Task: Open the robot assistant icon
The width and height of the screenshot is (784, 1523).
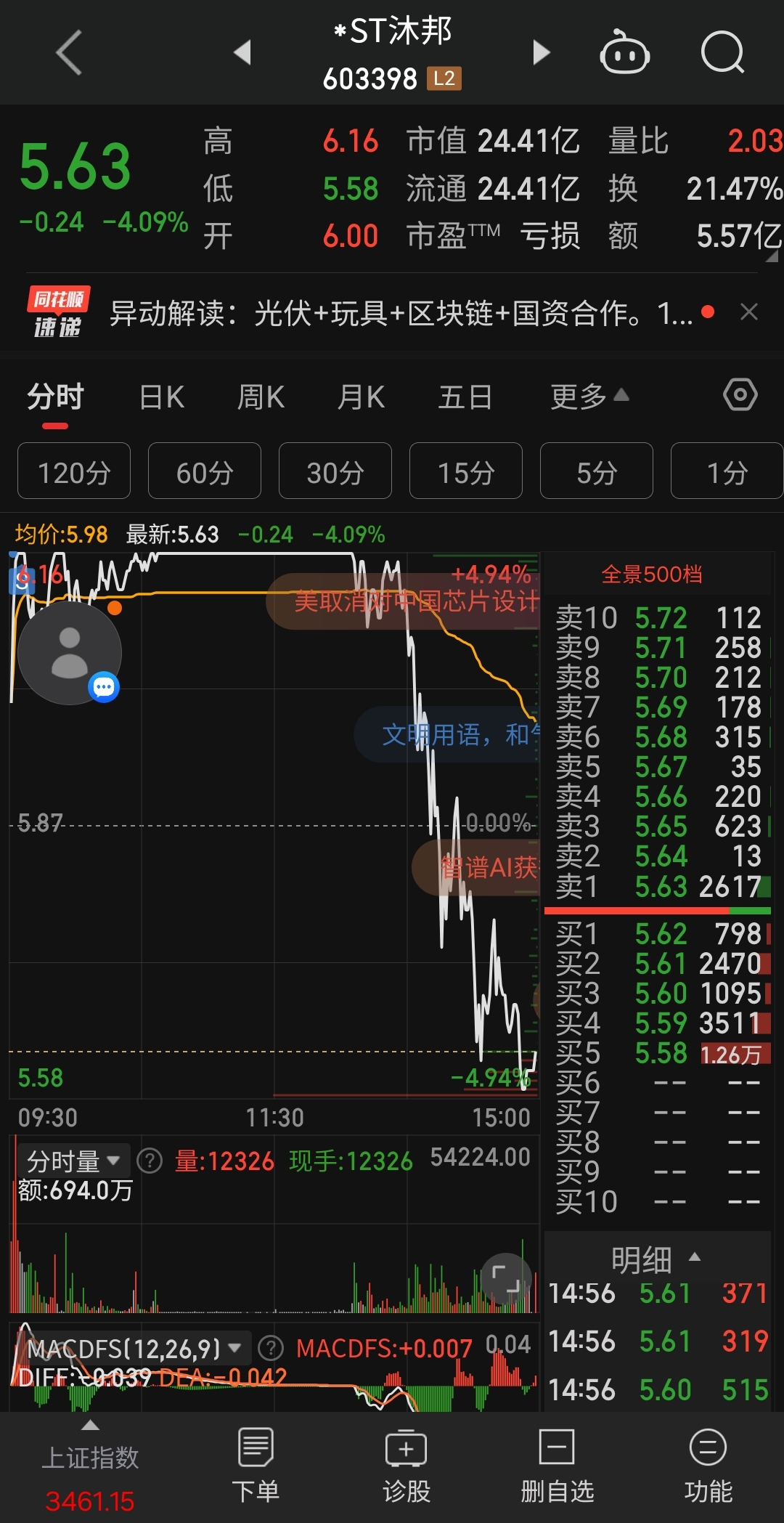Action: [624, 52]
